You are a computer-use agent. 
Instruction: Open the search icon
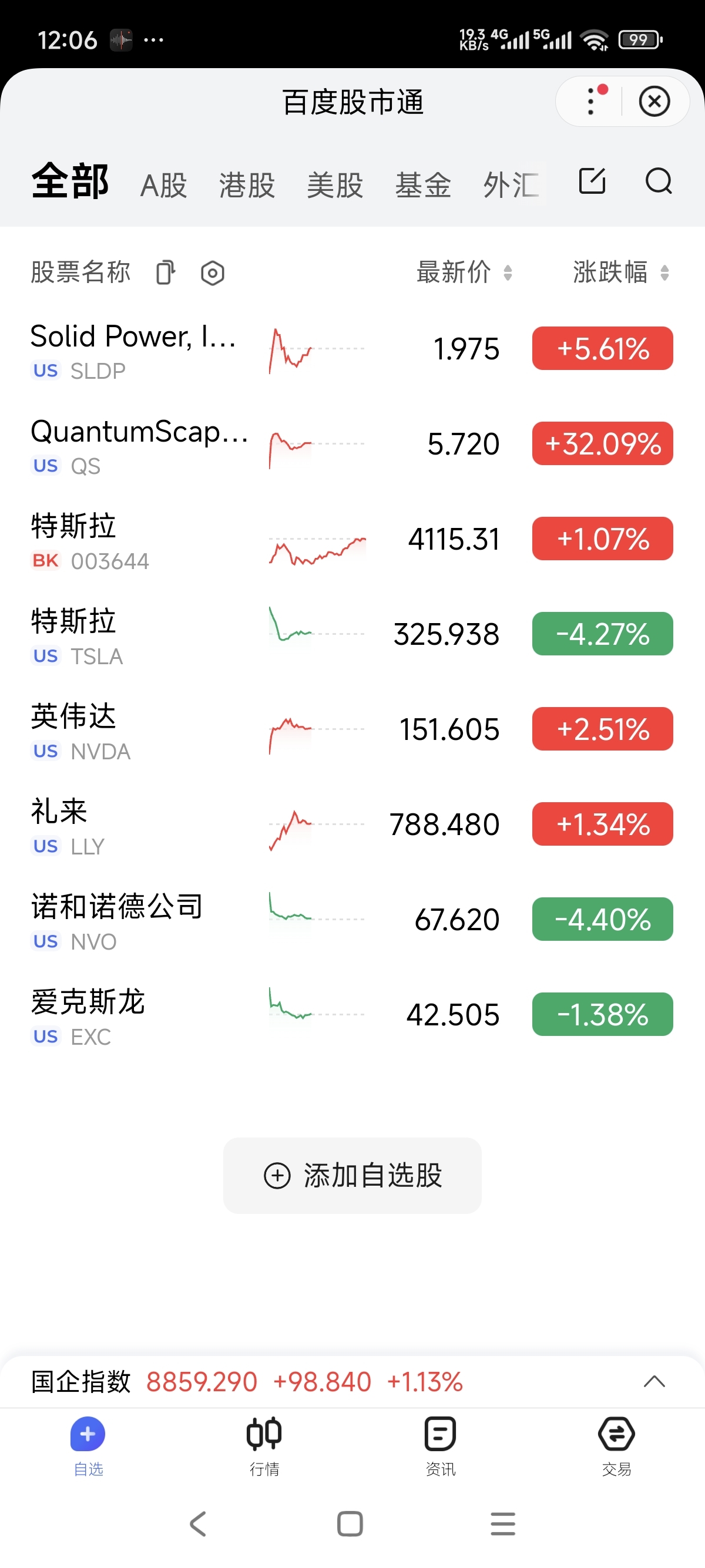coord(658,181)
